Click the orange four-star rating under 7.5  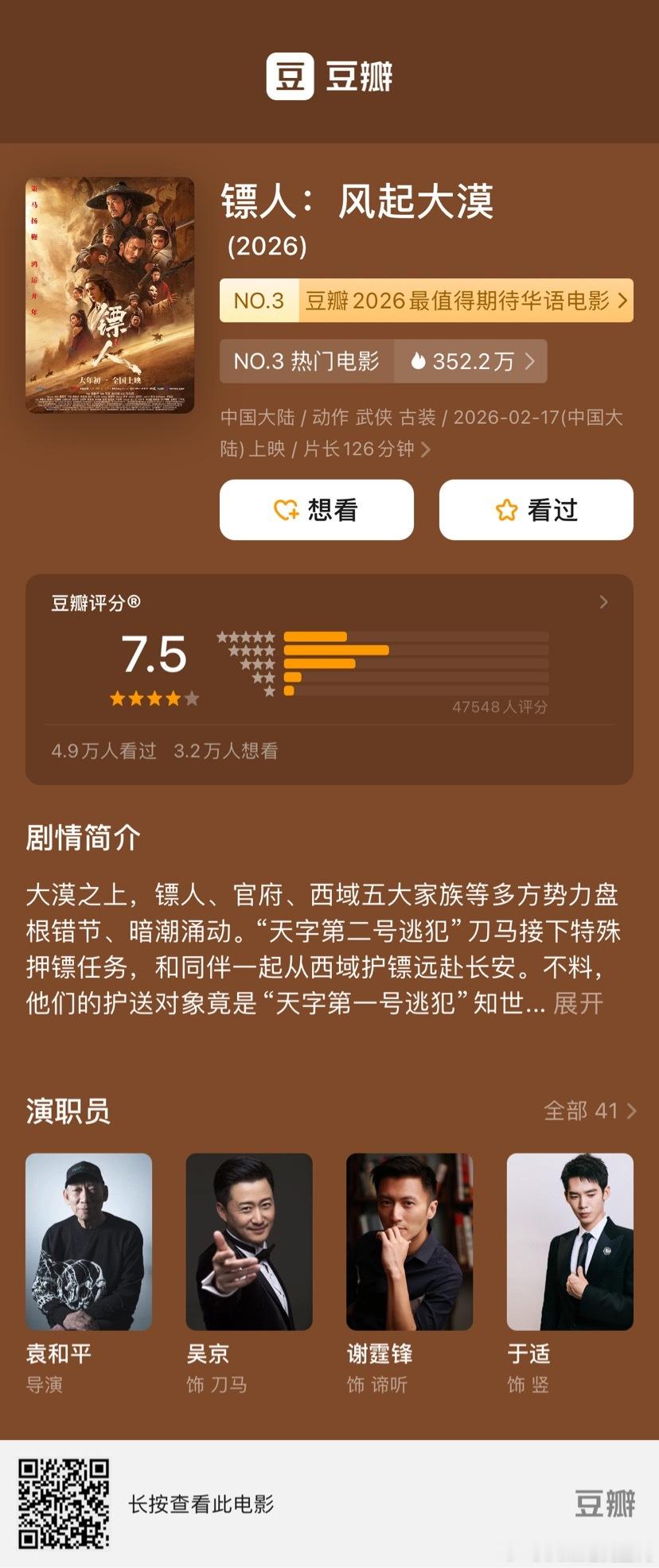click(x=145, y=698)
